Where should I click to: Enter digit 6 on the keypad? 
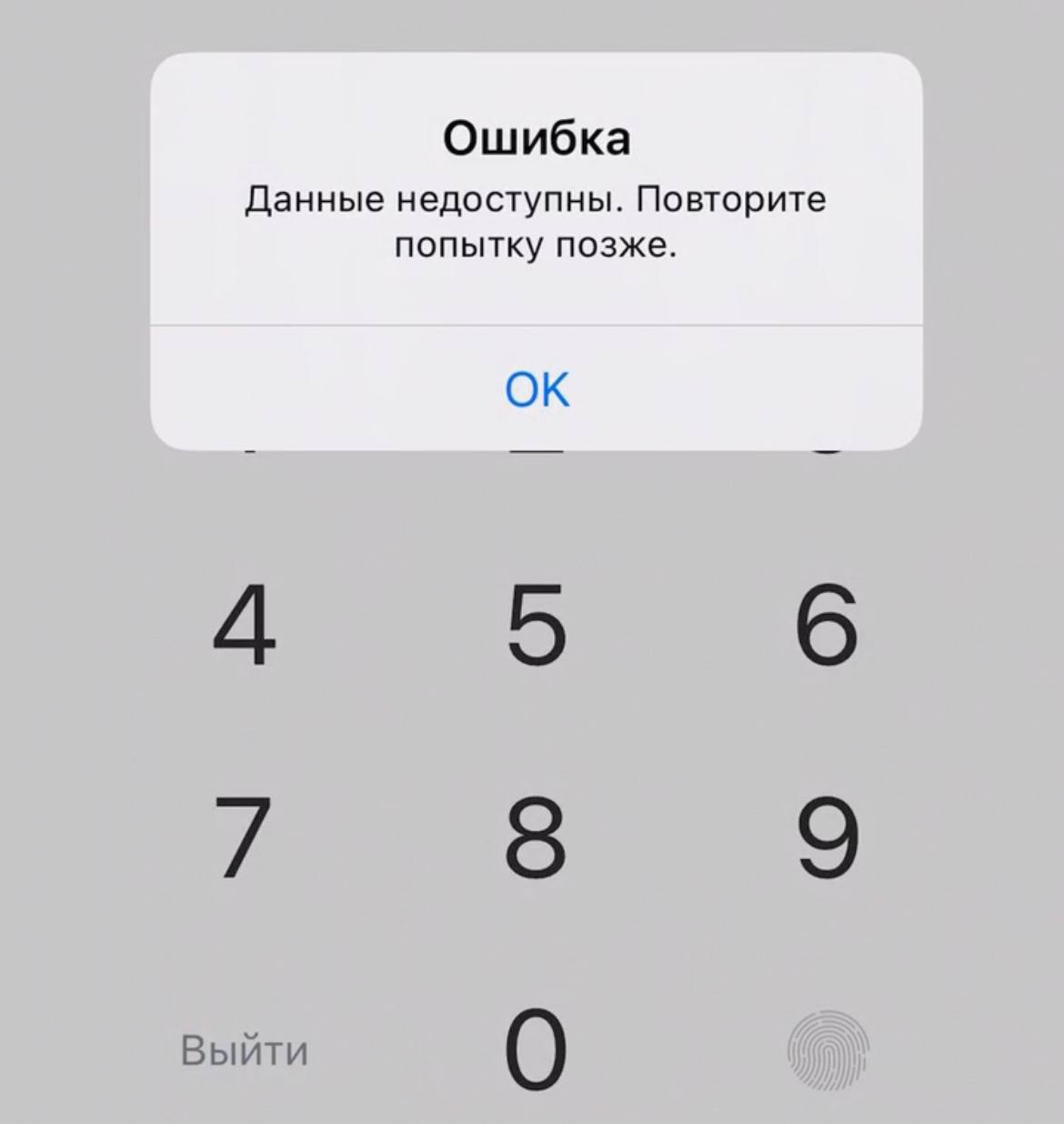click(826, 625)
